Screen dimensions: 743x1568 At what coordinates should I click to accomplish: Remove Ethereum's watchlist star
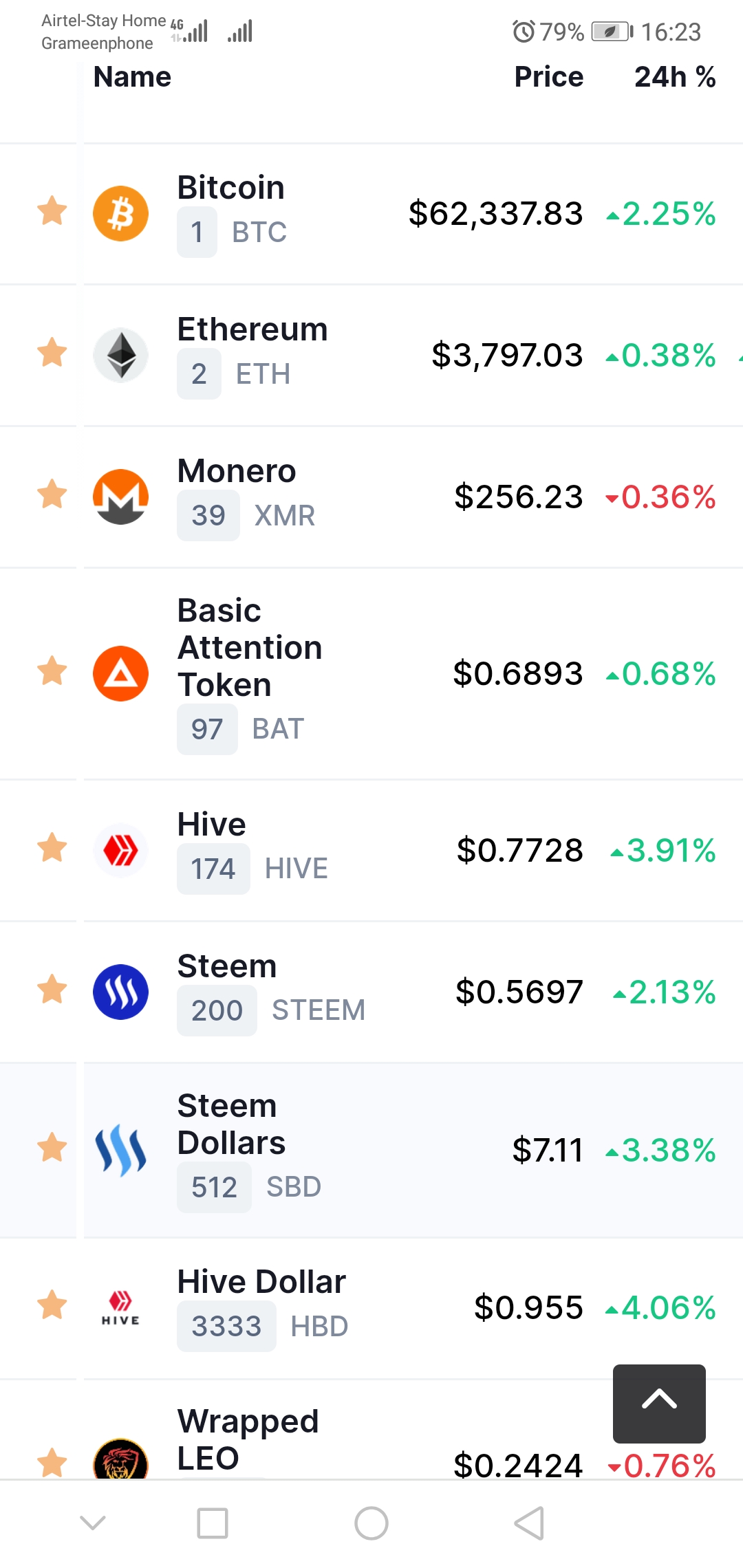[52, 353]
